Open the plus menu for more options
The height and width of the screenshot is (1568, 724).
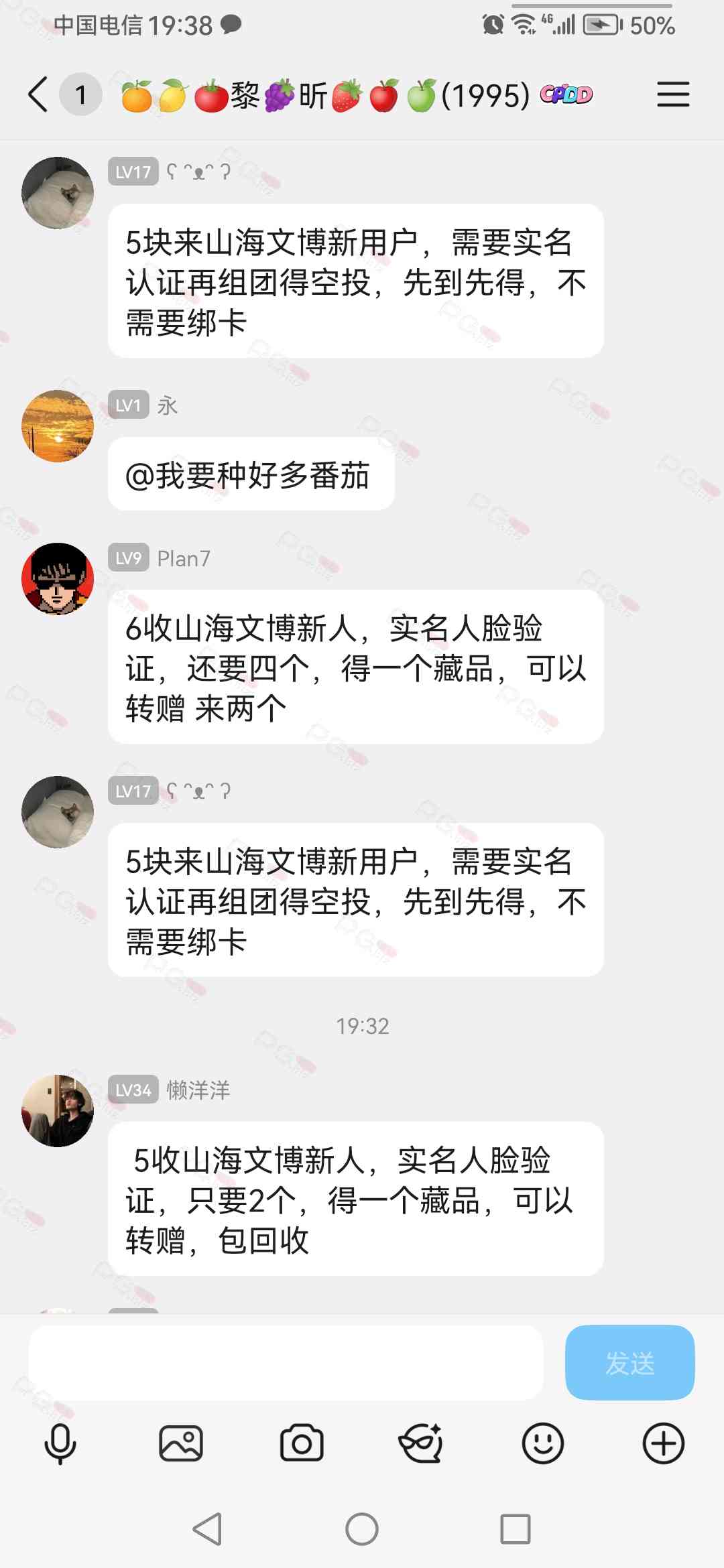(663, 1443)
